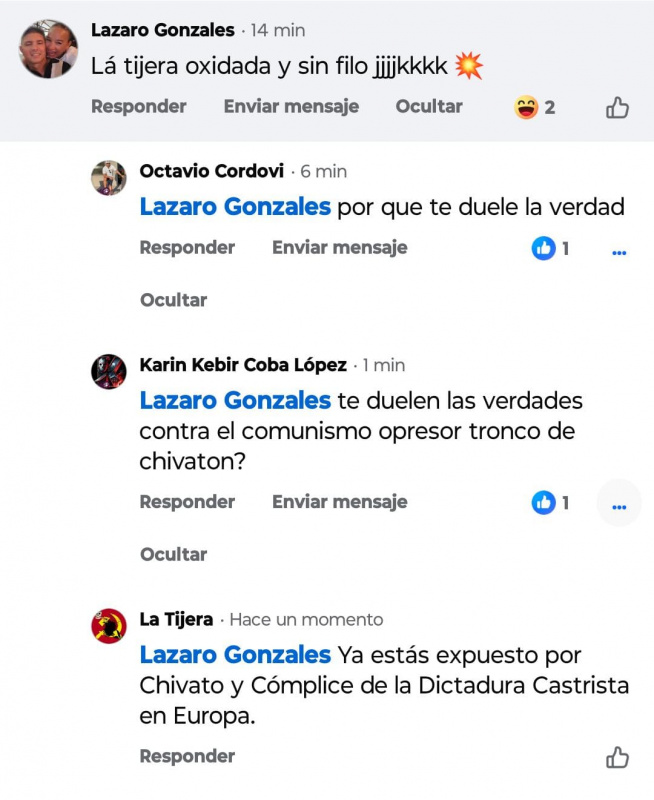Hide Lazaro Gonzales's comment
654x800 pixels.
point(428,106)
